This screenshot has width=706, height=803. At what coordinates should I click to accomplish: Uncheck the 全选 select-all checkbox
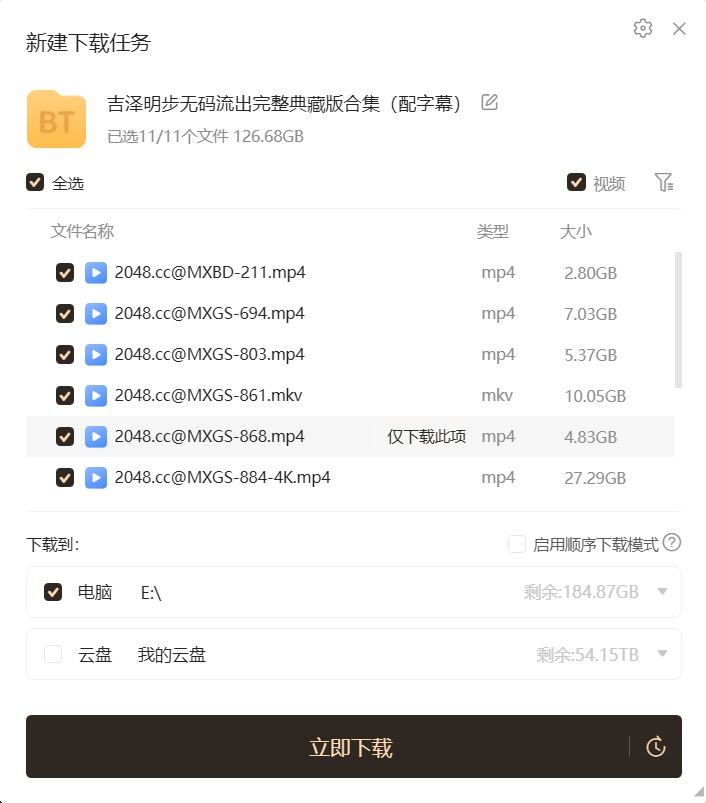point(35,182)
